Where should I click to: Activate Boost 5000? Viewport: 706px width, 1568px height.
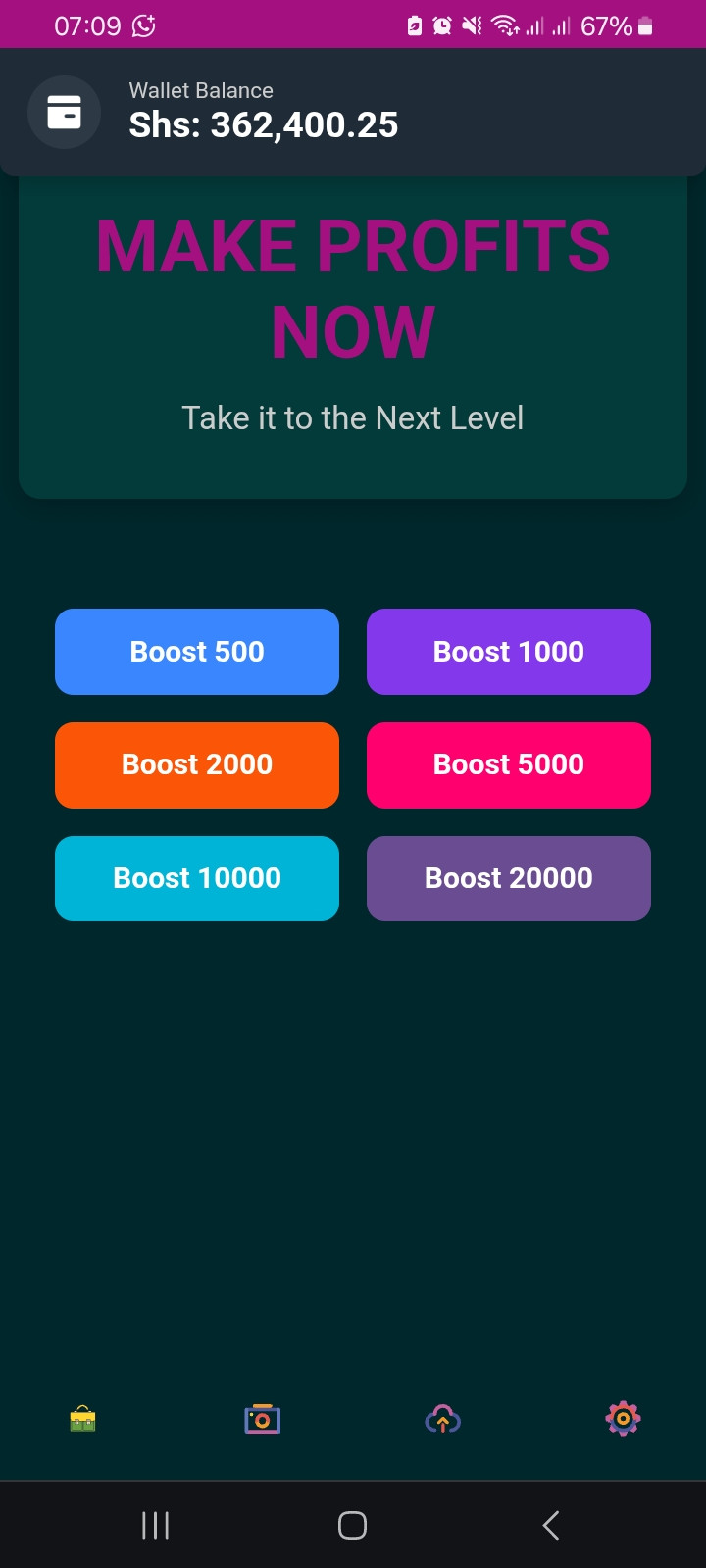click(x=508, y=764)
